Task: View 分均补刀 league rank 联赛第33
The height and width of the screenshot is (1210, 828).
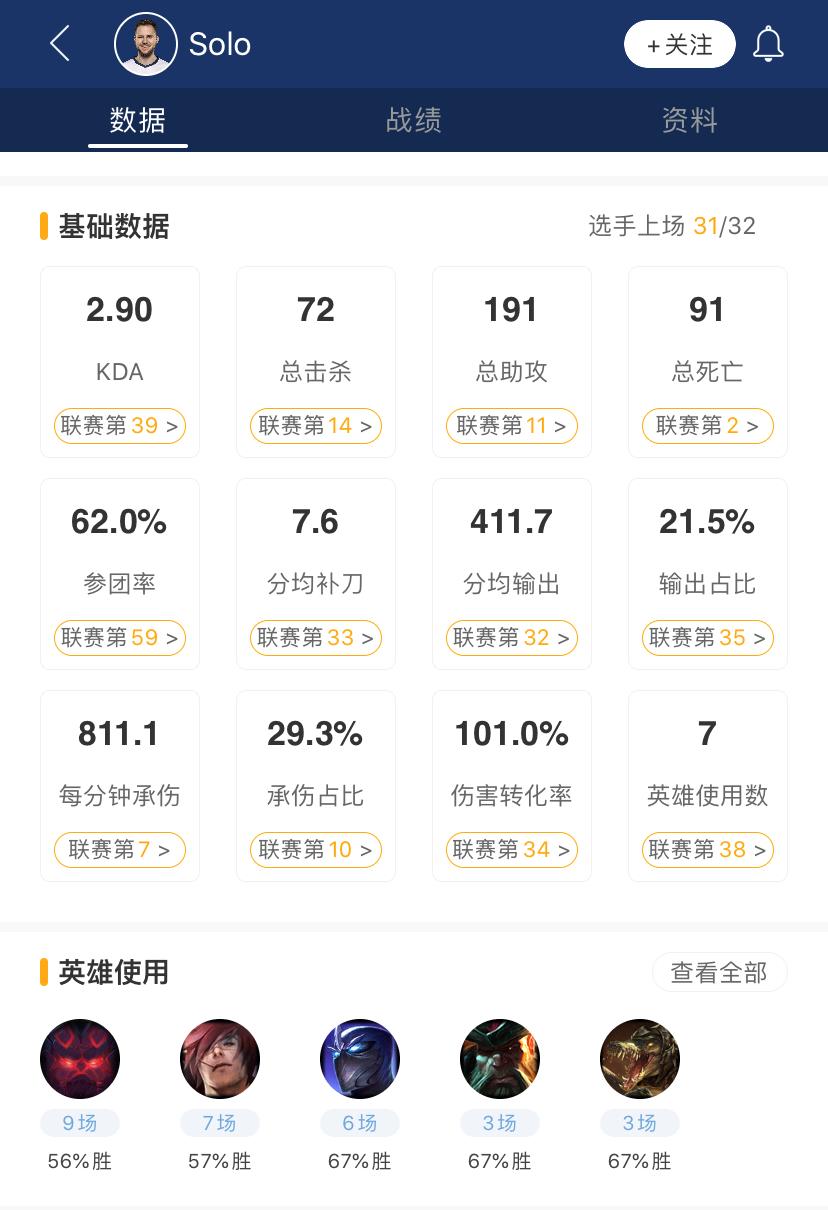Action: pyautogui.click(x=316, y=638)
